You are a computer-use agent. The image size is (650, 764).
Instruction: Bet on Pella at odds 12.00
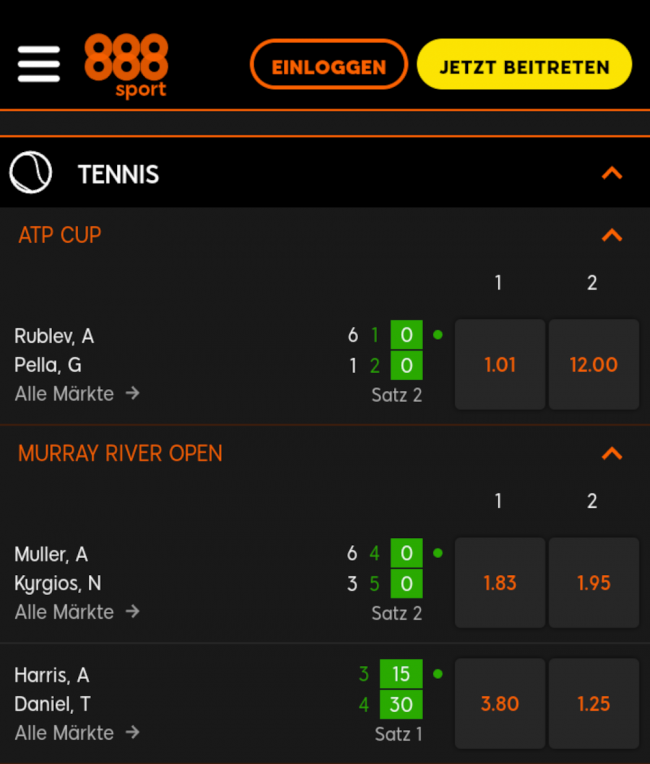(594, 365)
